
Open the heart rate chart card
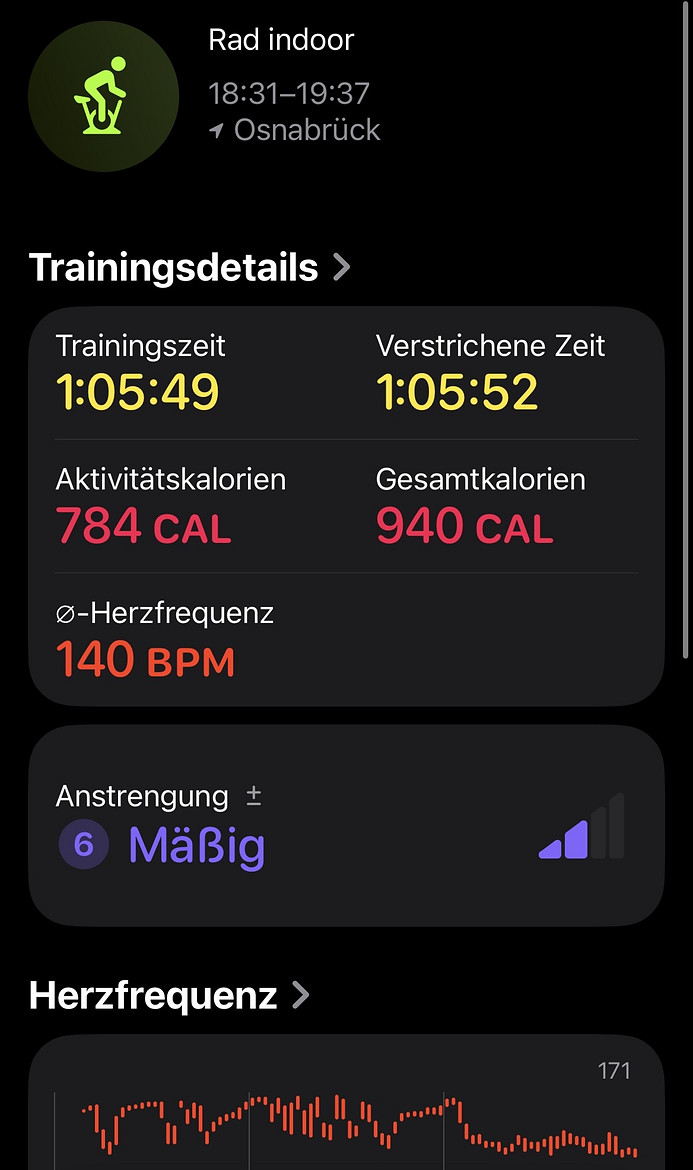(x=346, y=1110)
